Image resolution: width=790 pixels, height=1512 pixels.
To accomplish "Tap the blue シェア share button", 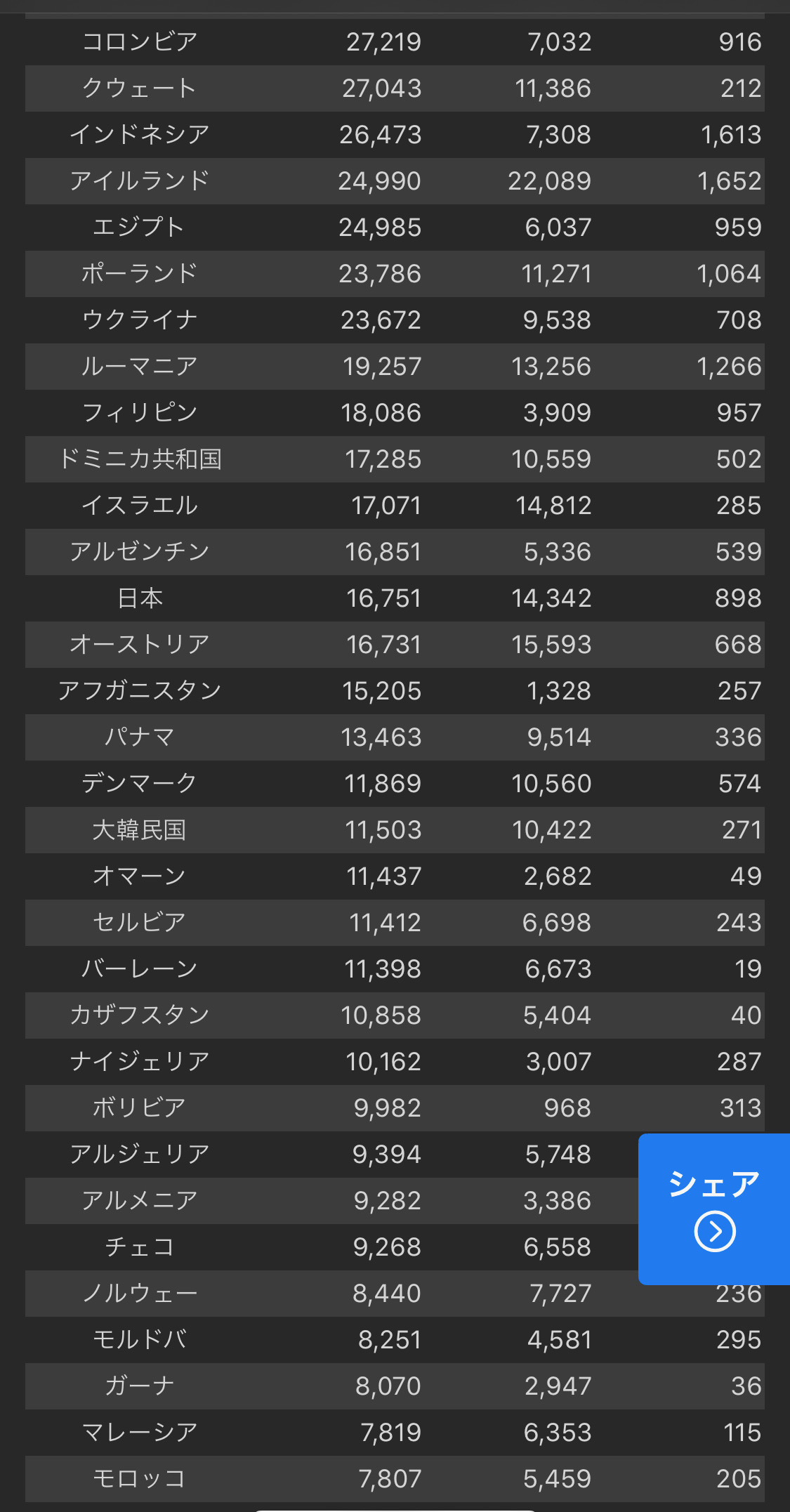I will [714, 1209].
